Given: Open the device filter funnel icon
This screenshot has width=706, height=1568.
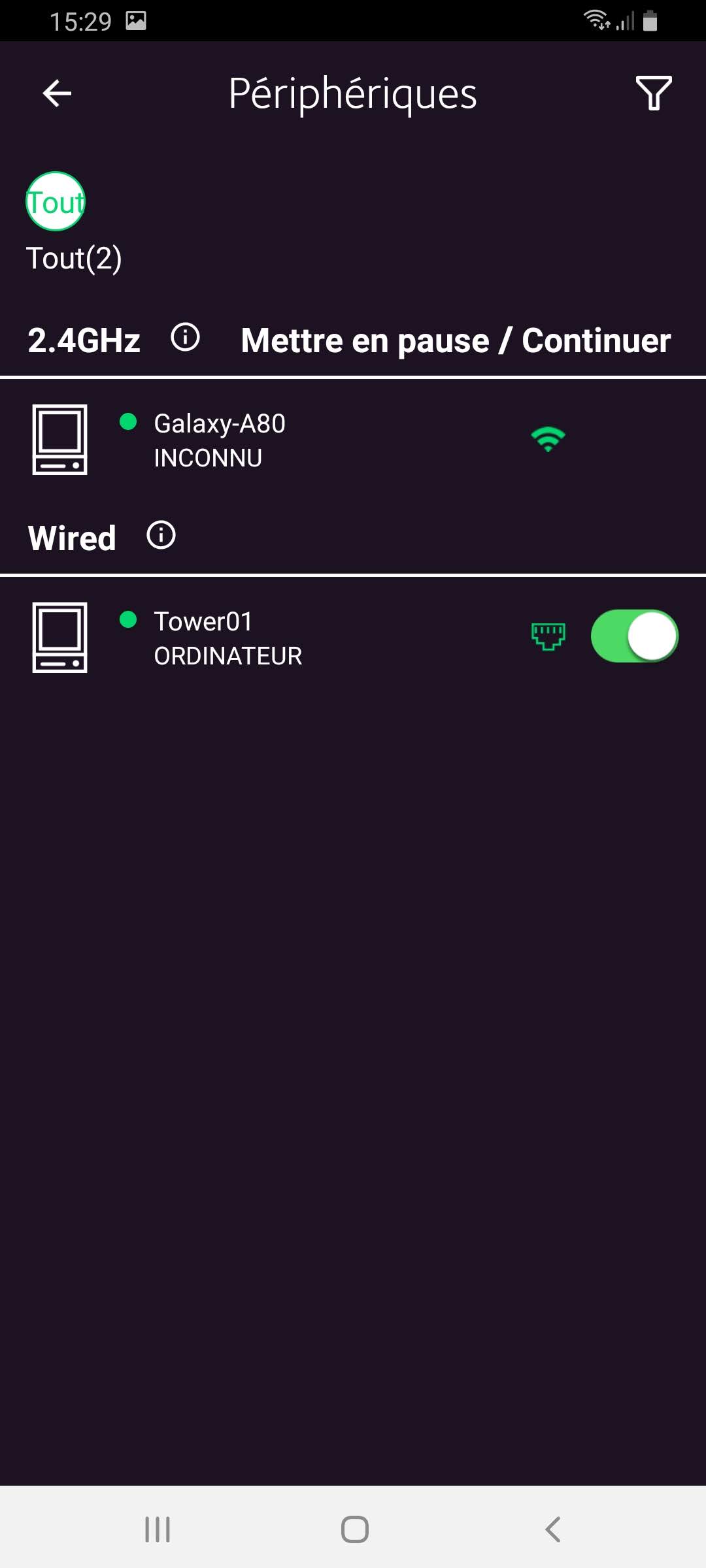Looking at the screenshot, I should point(654,93).
